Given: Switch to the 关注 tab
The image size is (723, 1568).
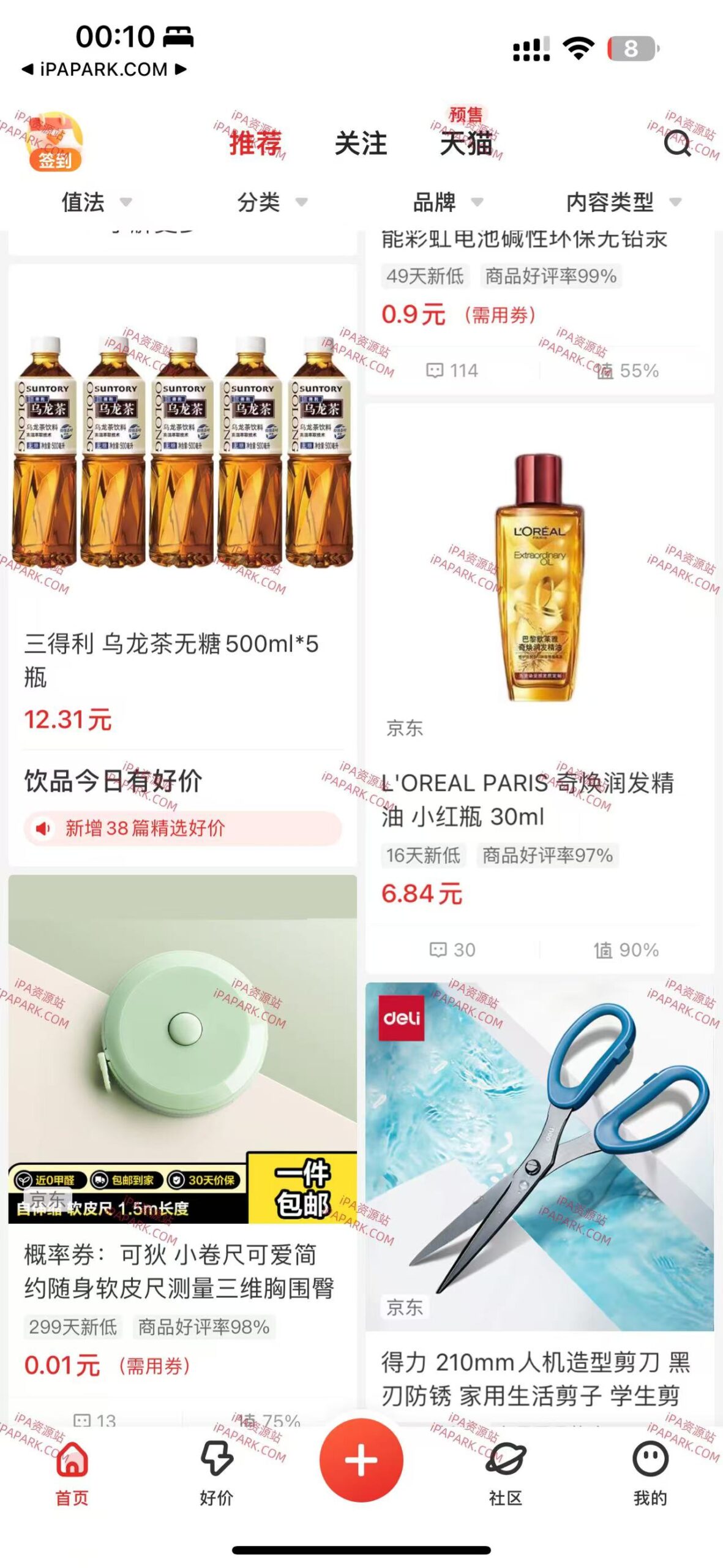Looking at the screenshot, I should [x=362, y=145].
